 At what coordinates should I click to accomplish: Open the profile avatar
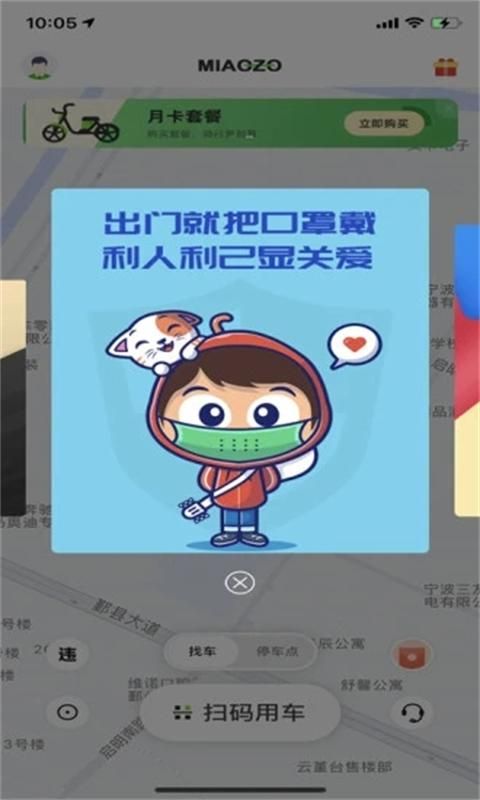[39, 67]
